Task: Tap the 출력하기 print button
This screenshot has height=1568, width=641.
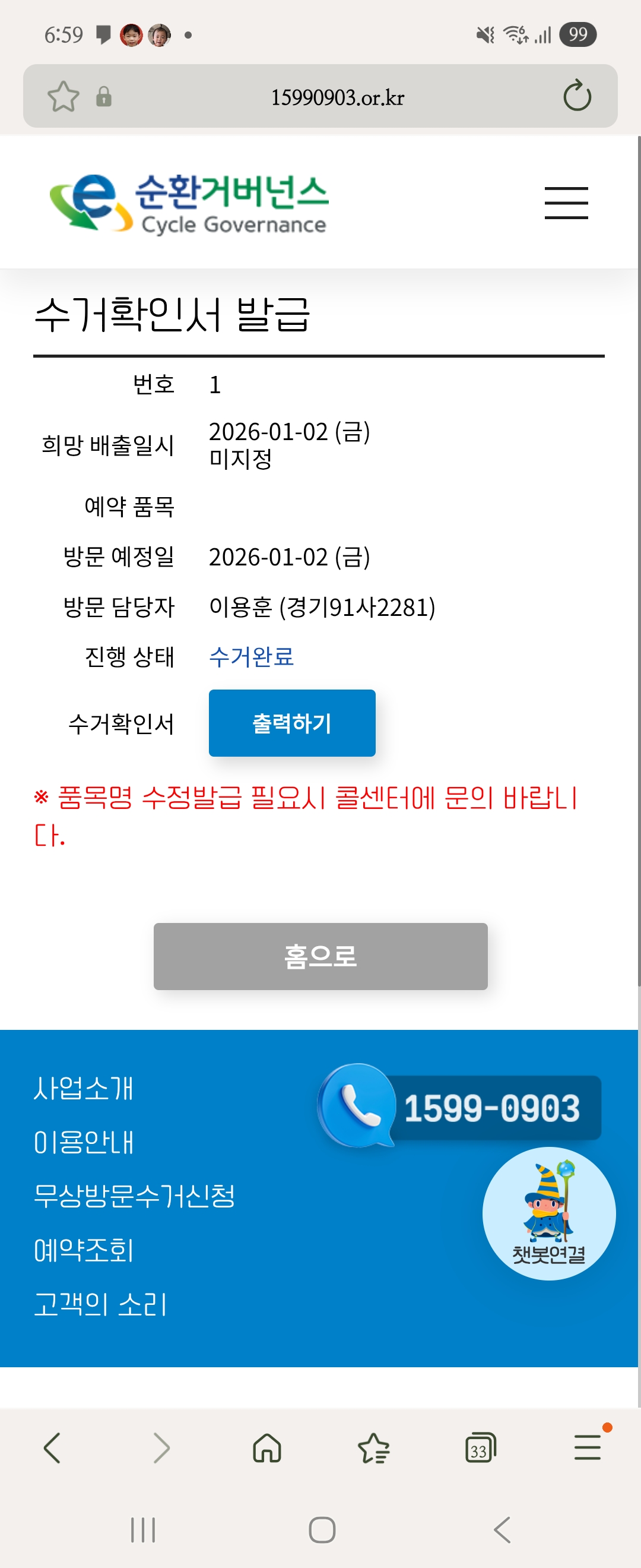Action: point(292,722)
